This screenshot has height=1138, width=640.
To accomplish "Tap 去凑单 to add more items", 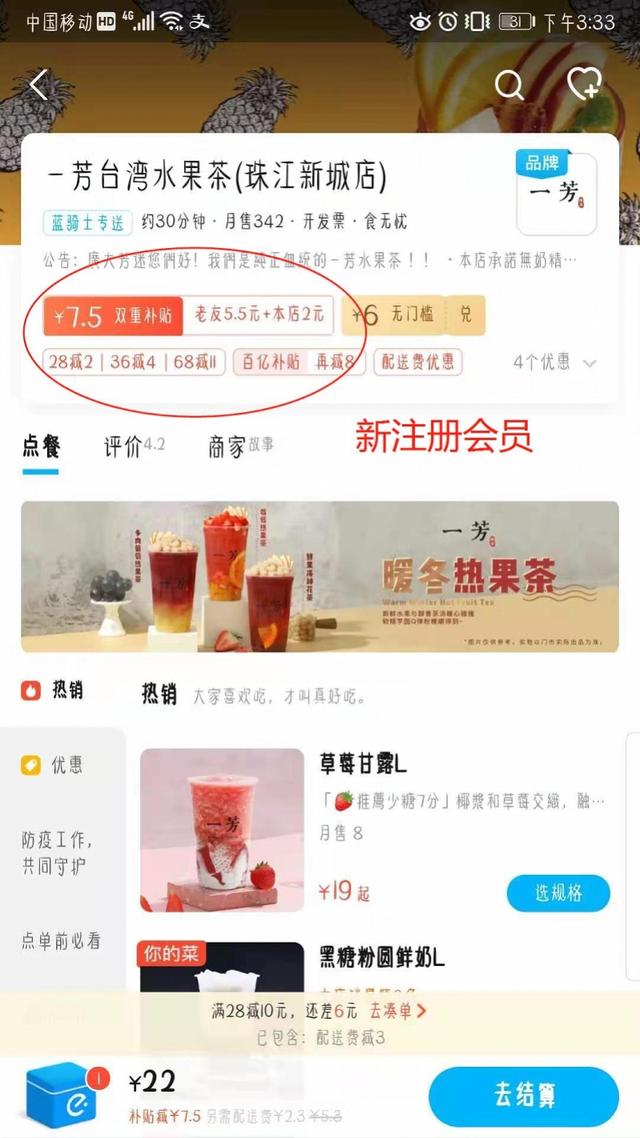I will tap(398, 1010).
